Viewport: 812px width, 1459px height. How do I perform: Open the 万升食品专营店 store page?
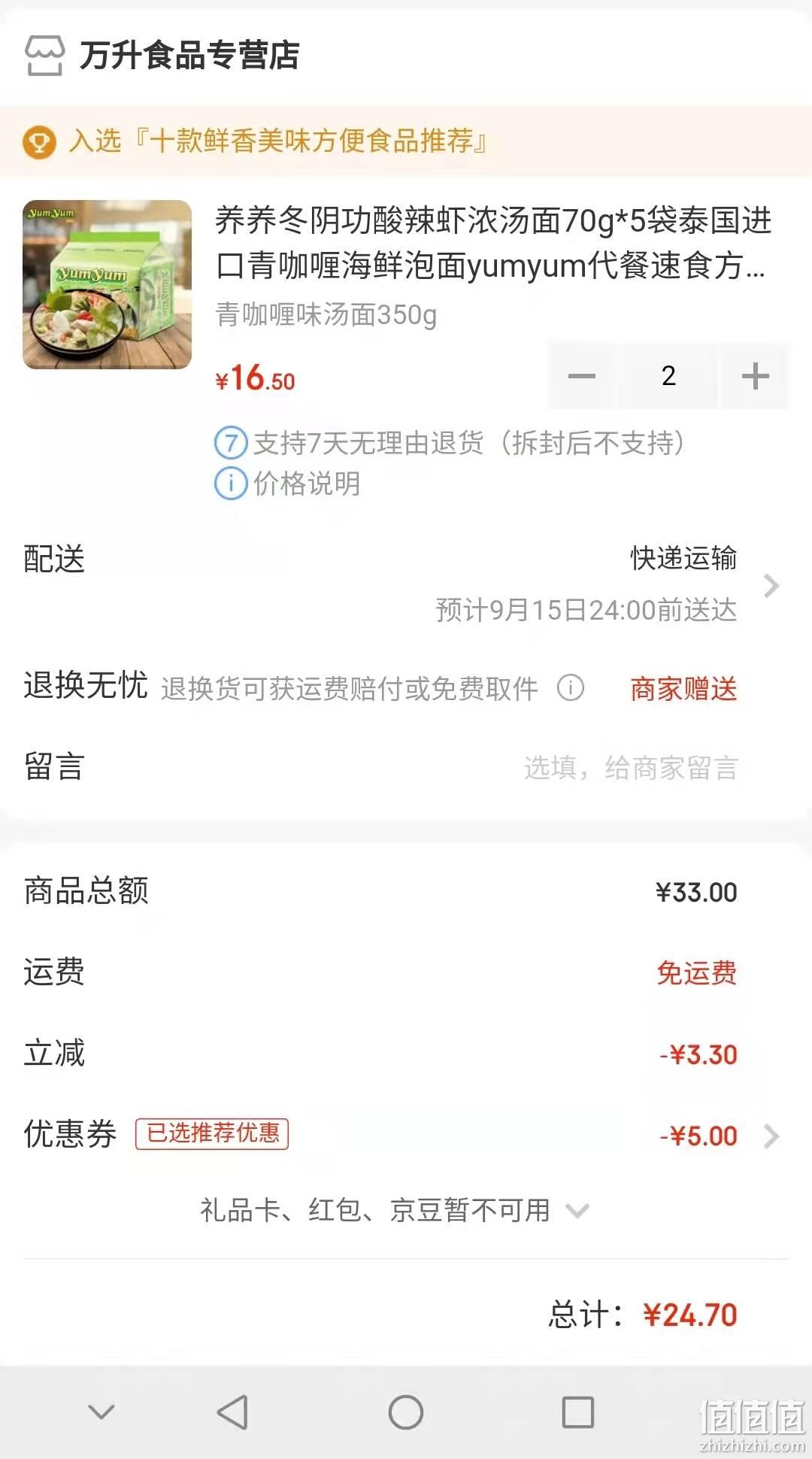tap(162, 56)
